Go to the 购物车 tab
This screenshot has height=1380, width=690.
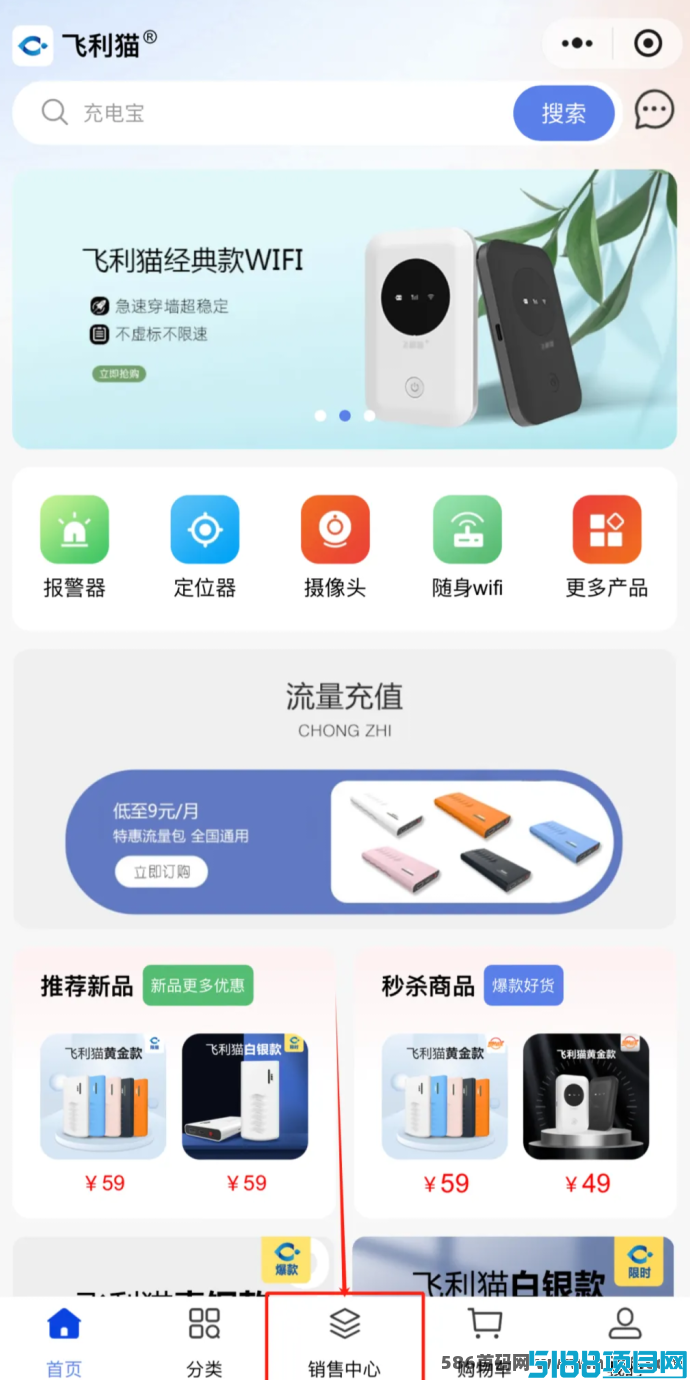[x=485, y=1341]
